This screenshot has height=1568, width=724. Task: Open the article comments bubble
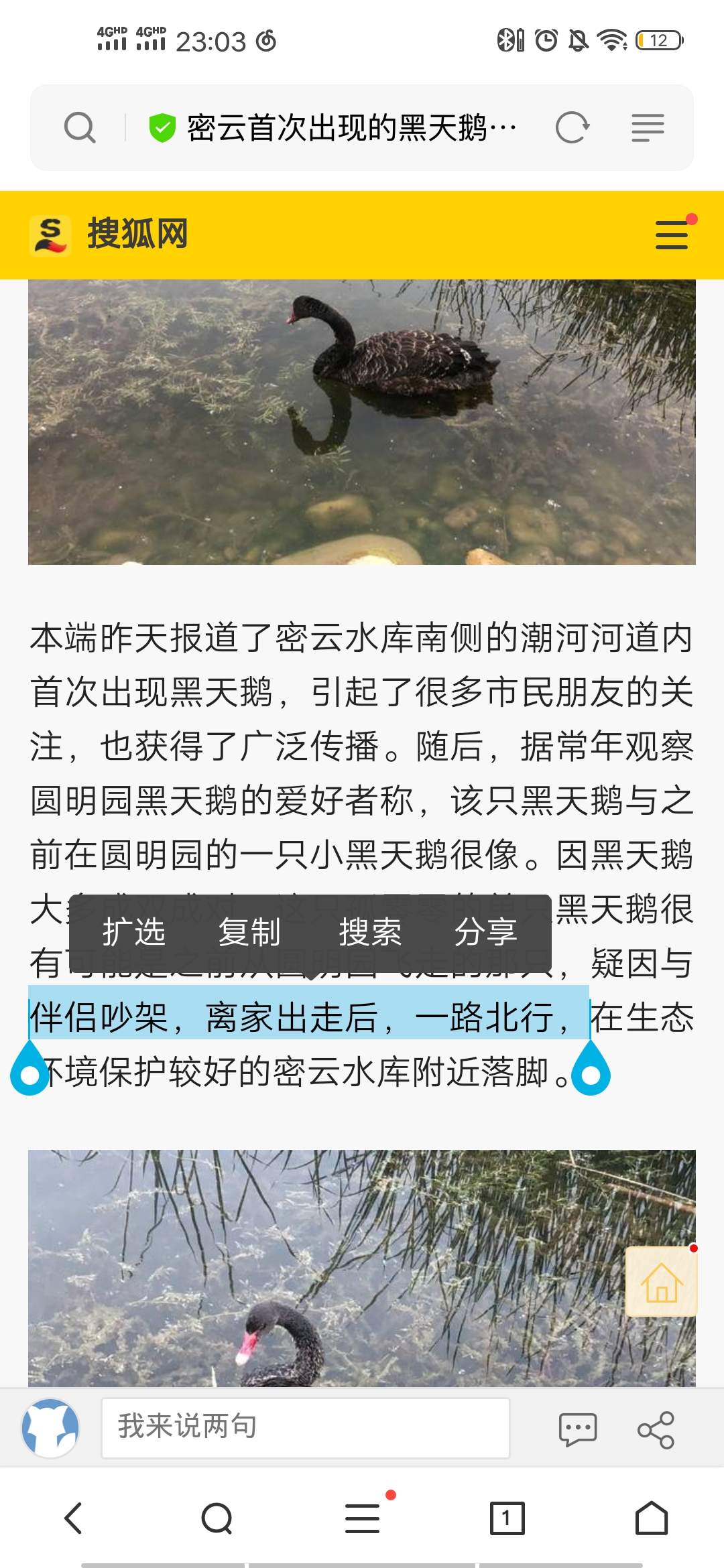(577, 1429)
